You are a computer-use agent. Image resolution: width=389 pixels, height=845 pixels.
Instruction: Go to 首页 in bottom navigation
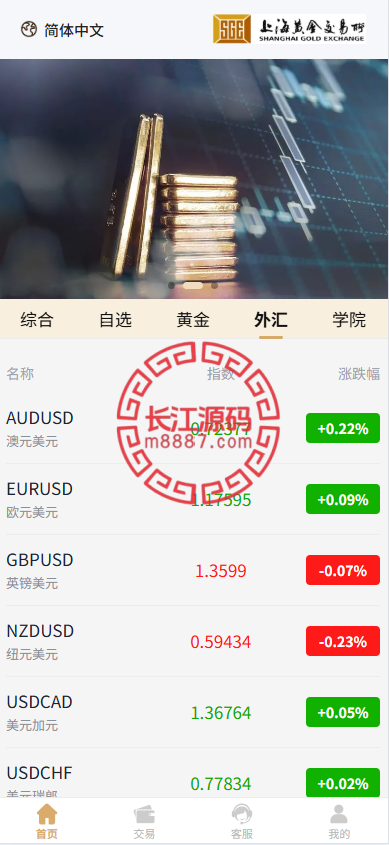pos(47,821)
